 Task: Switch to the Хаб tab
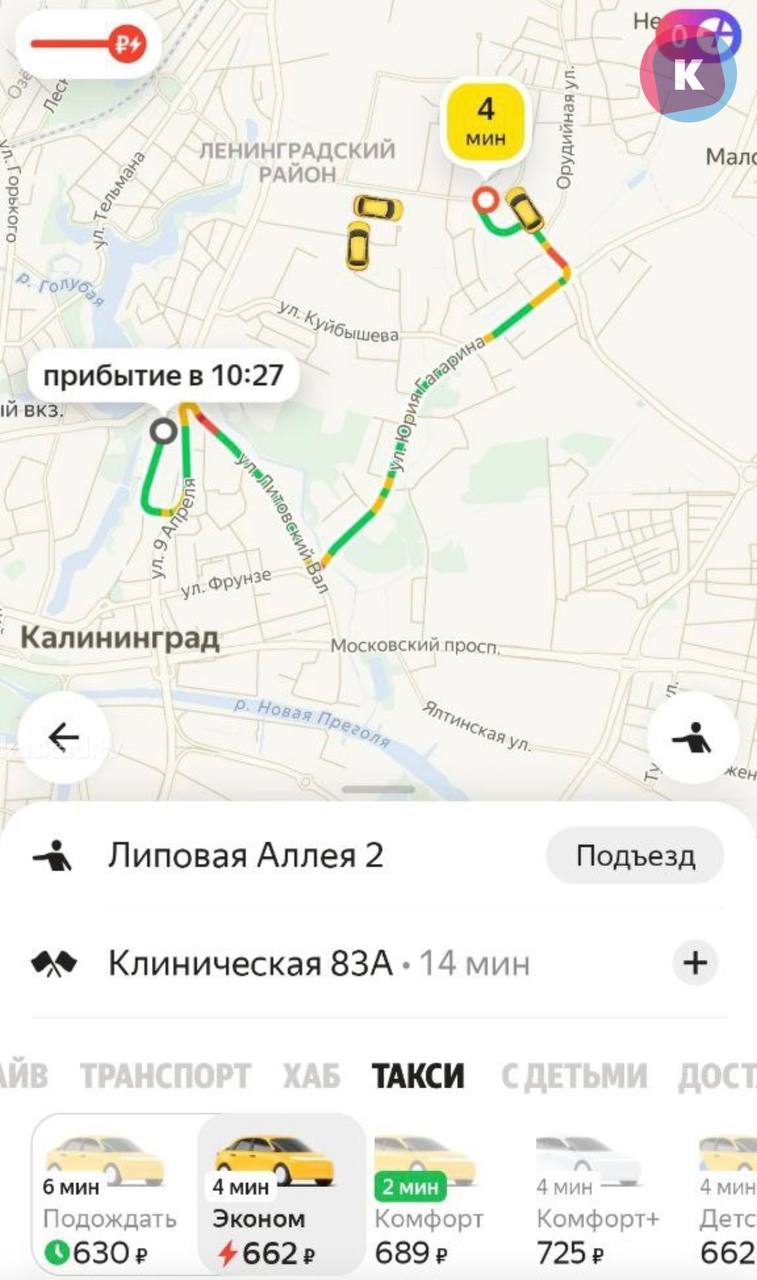(x=311, y=1075)
